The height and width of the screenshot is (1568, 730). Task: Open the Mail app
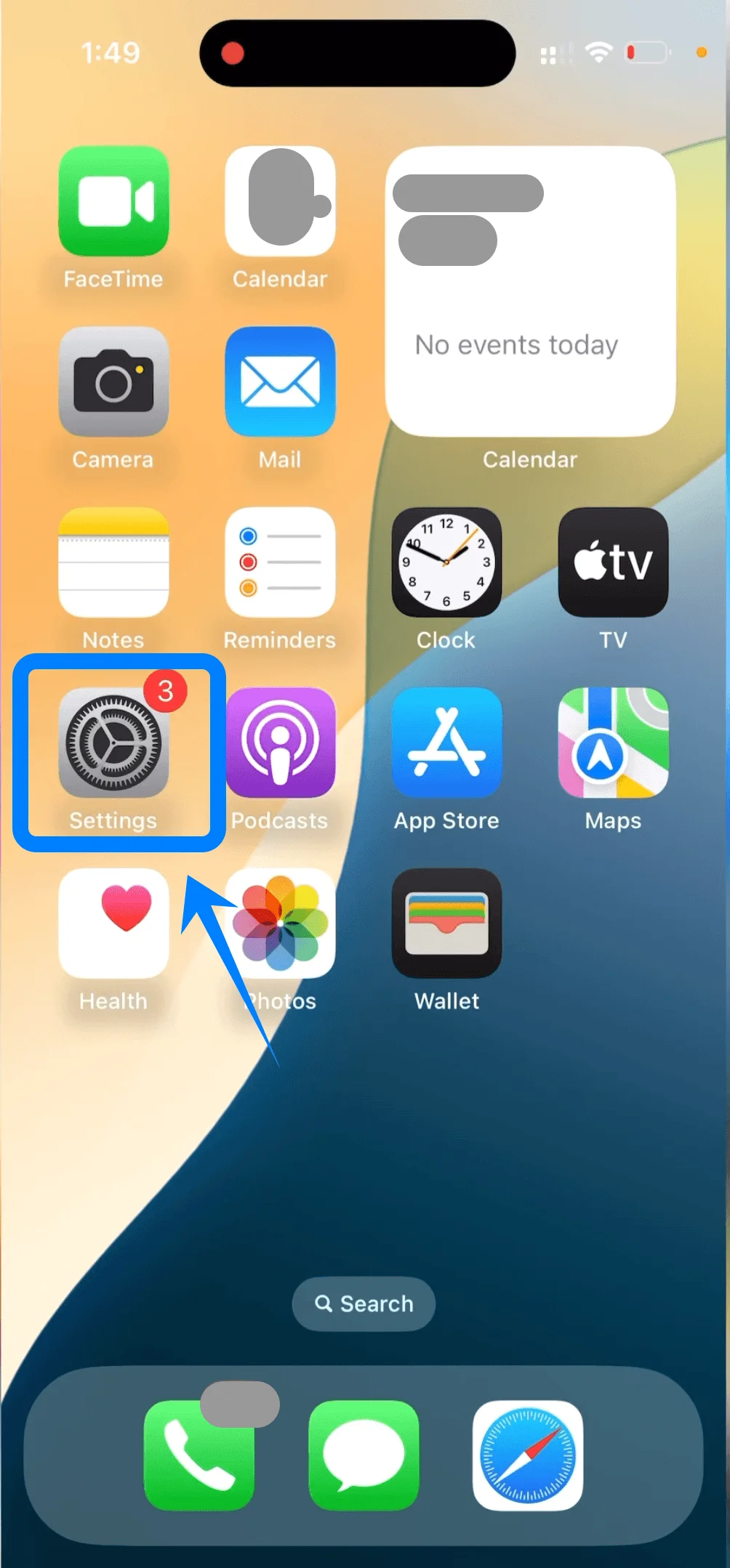pos(280,381)
